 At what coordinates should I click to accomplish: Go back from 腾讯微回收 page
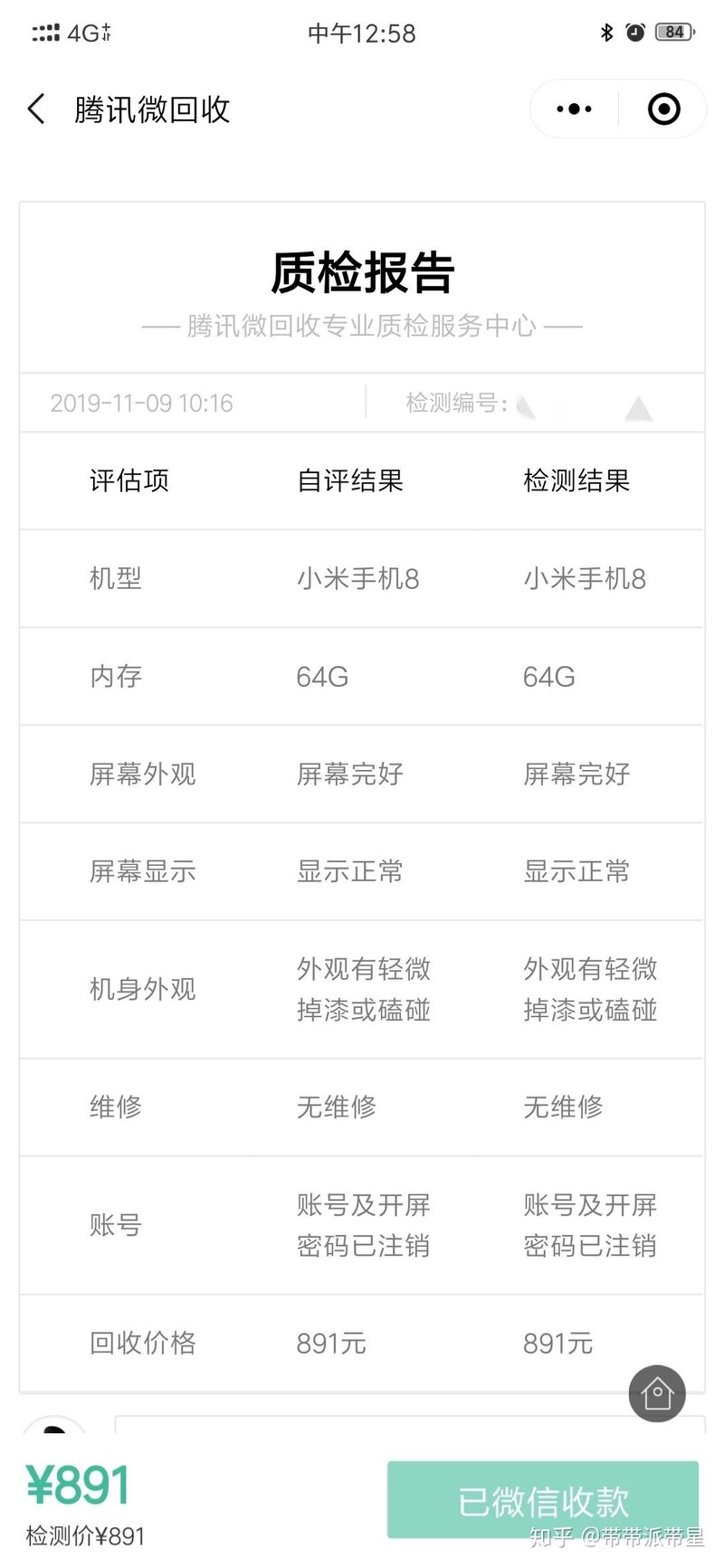click(x=36, y=109)
